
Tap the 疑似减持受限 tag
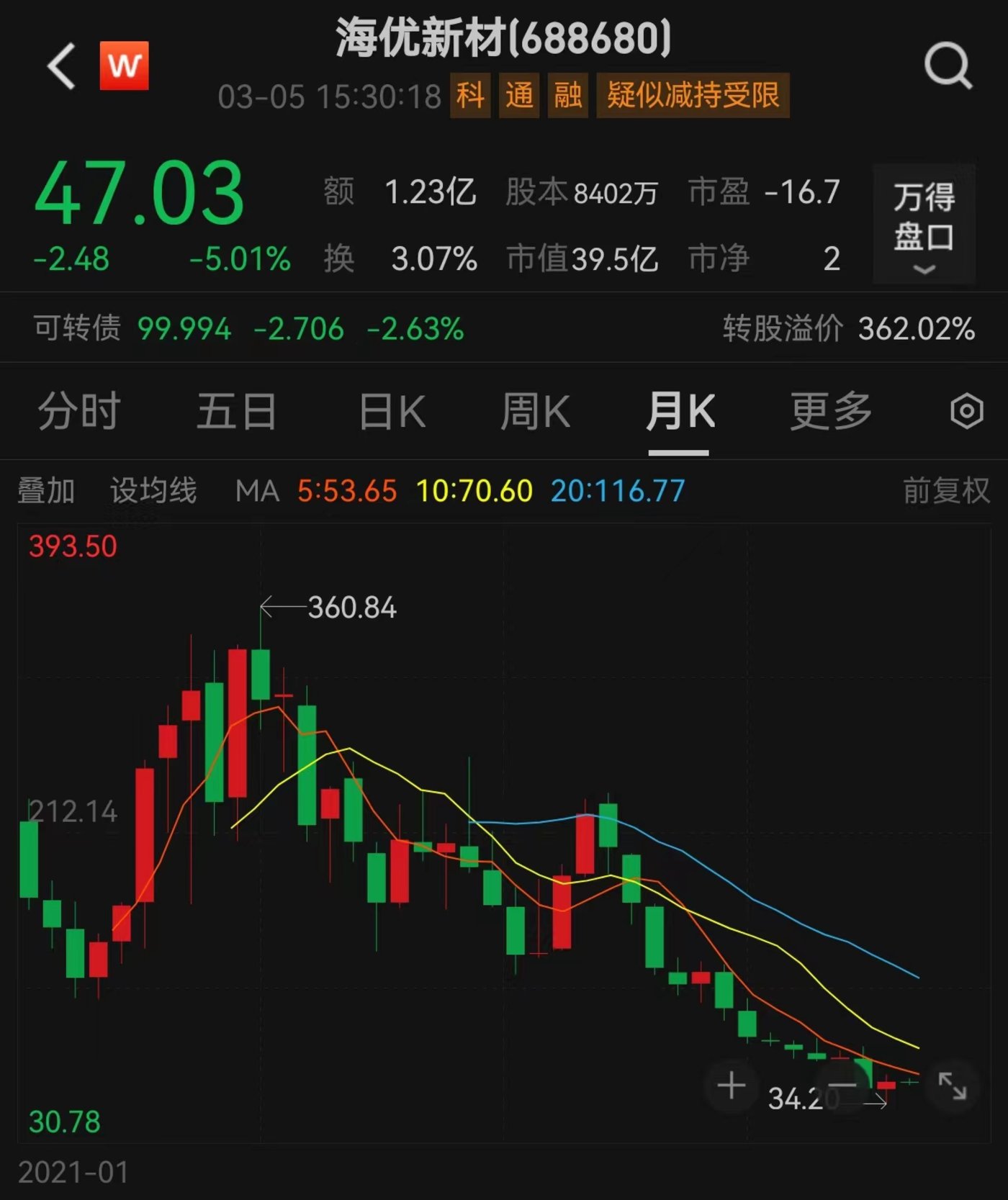(693, 95)
